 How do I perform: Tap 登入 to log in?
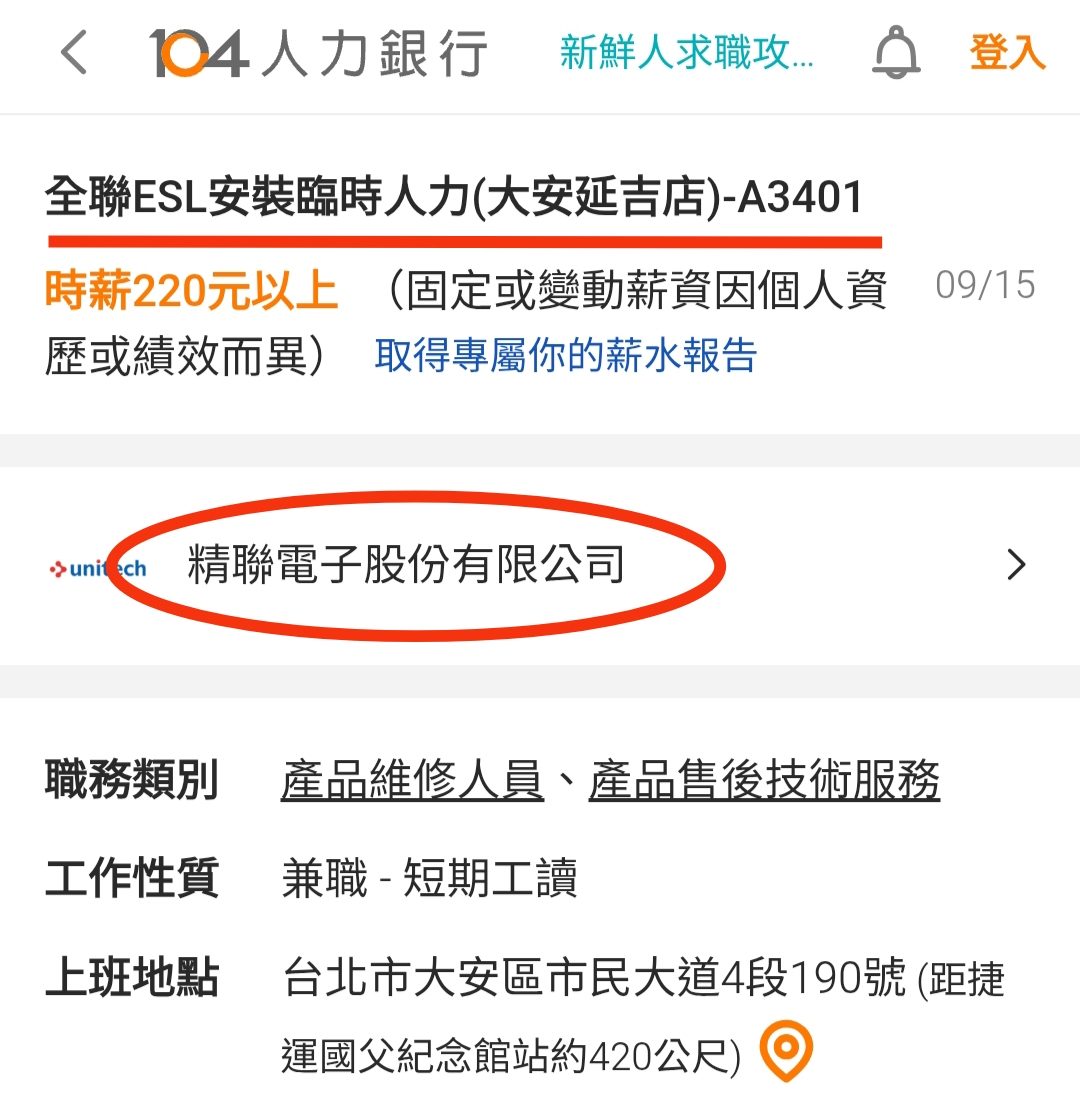coord(1007,52)
